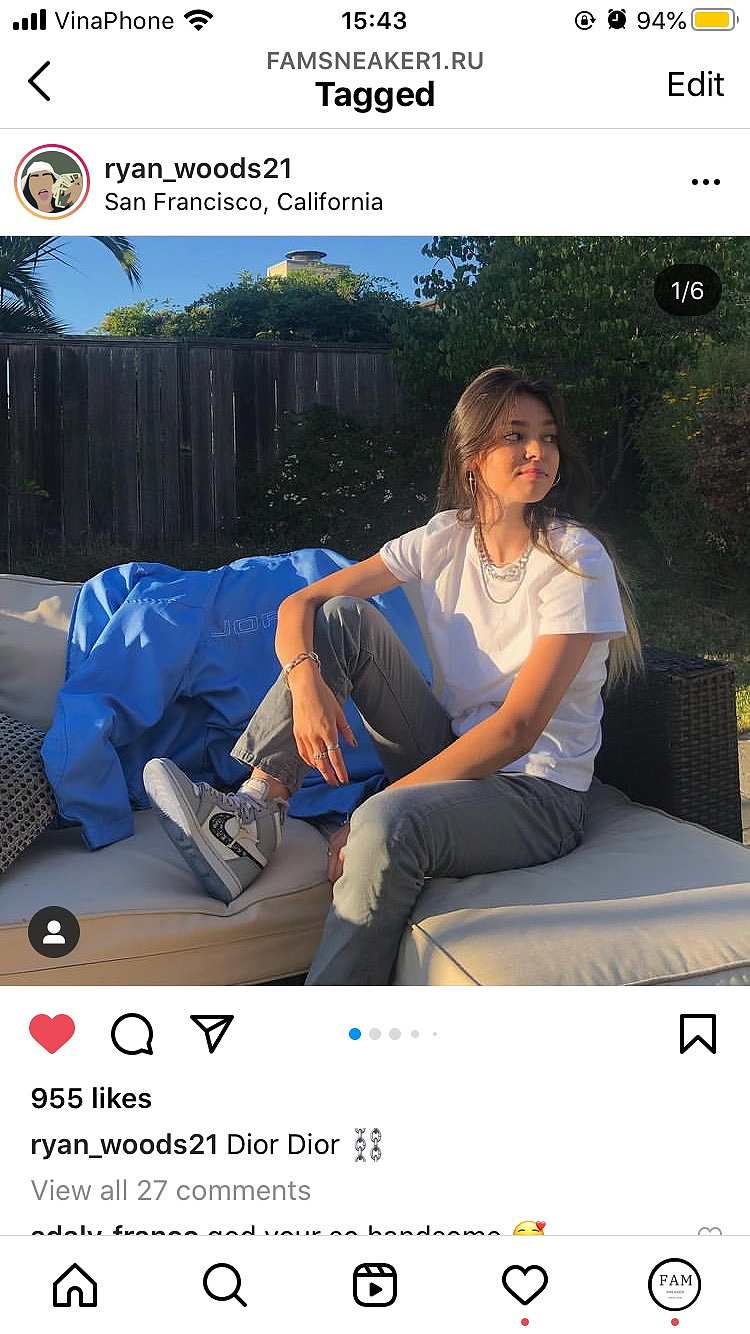Viewport: 750px width, 1334px height.
Task: Open the FAM profile tab
Action: (x=675, y=1284)
